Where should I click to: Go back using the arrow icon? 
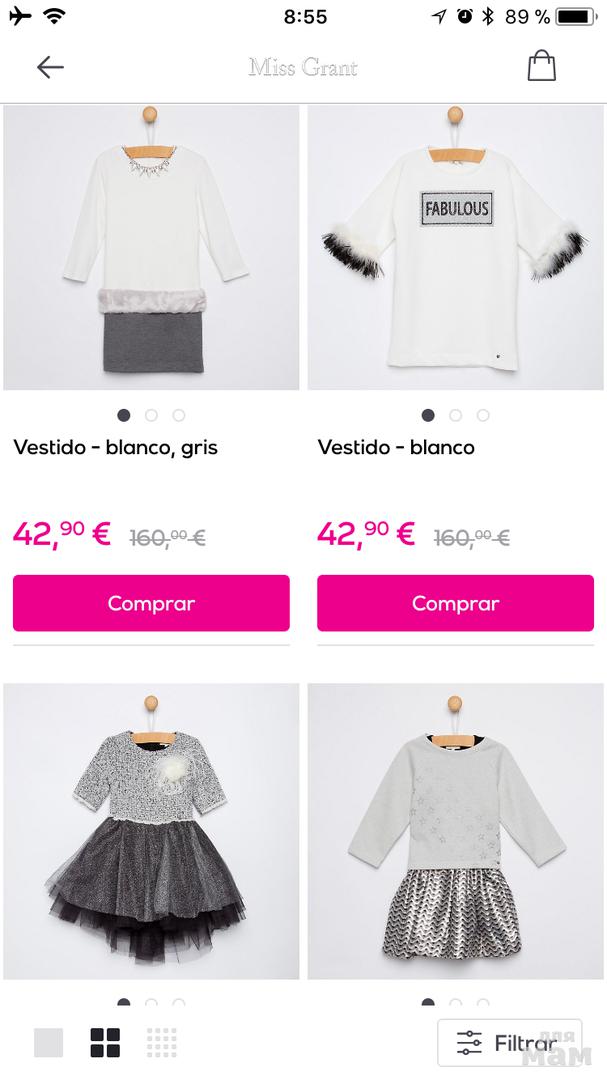point(50,67)
